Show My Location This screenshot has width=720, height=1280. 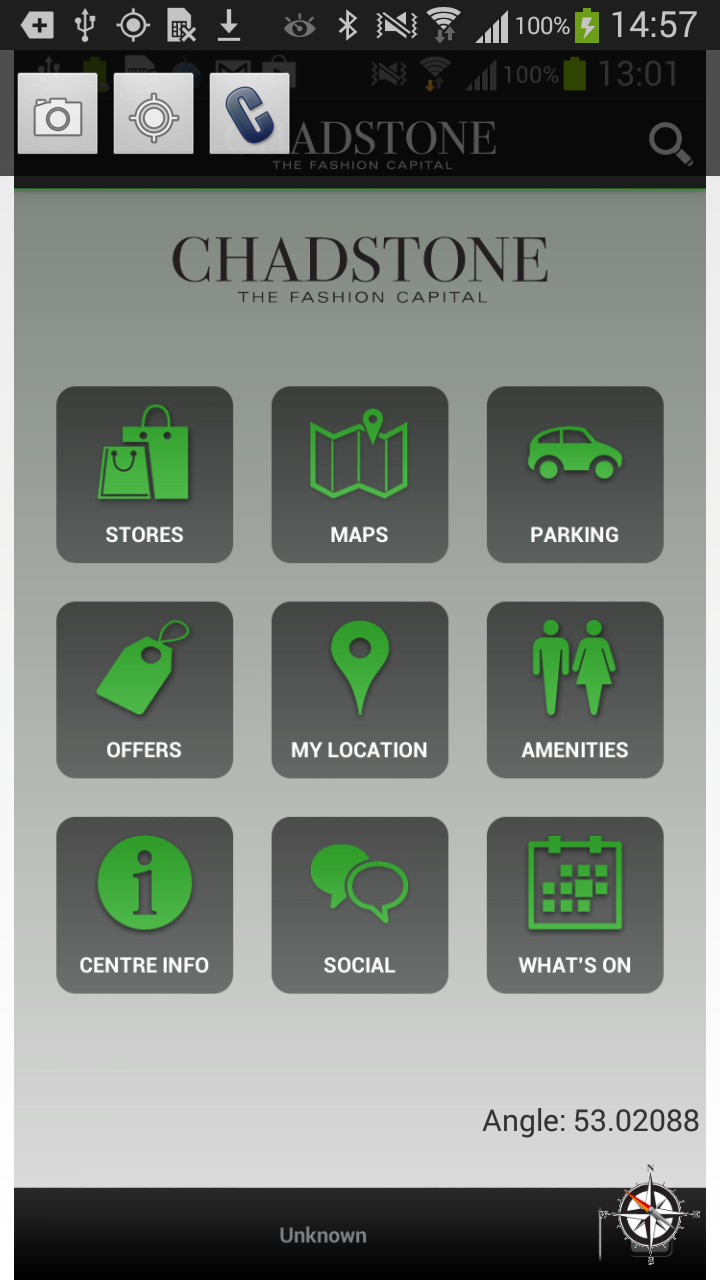[360, 690]
